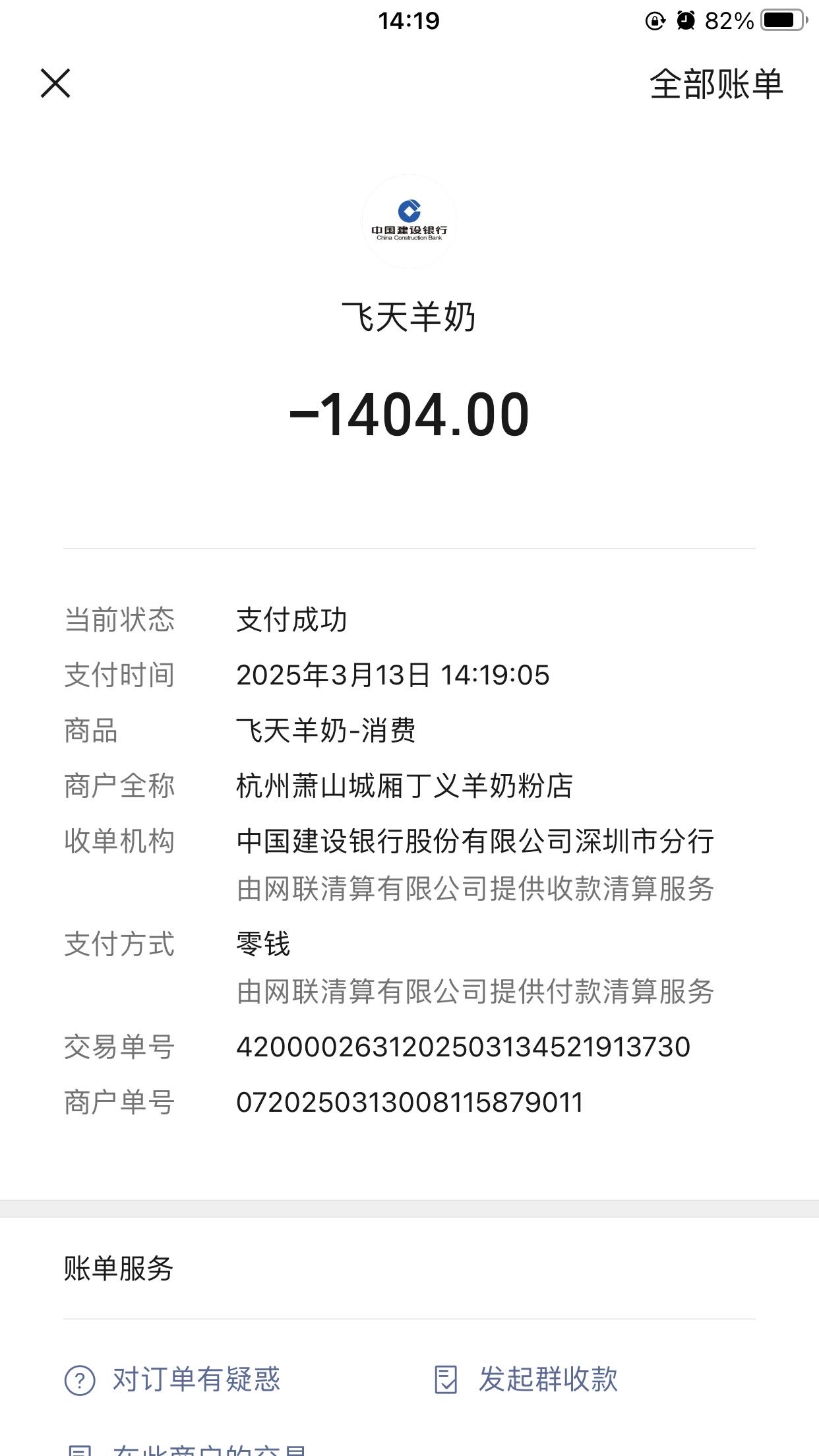Start a group collection via 发起群收款
The height and width of the screenshot is (1456, 819).
click(x=526, y=1380)
